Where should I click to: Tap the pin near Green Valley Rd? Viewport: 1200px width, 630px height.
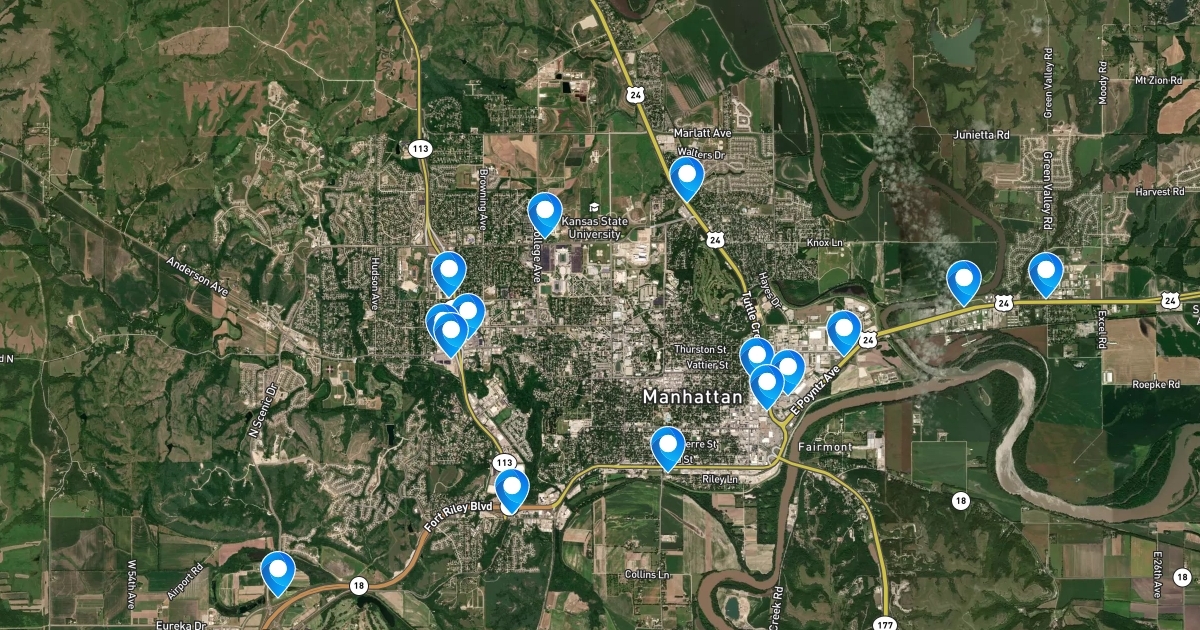(x=1045, y=274)
